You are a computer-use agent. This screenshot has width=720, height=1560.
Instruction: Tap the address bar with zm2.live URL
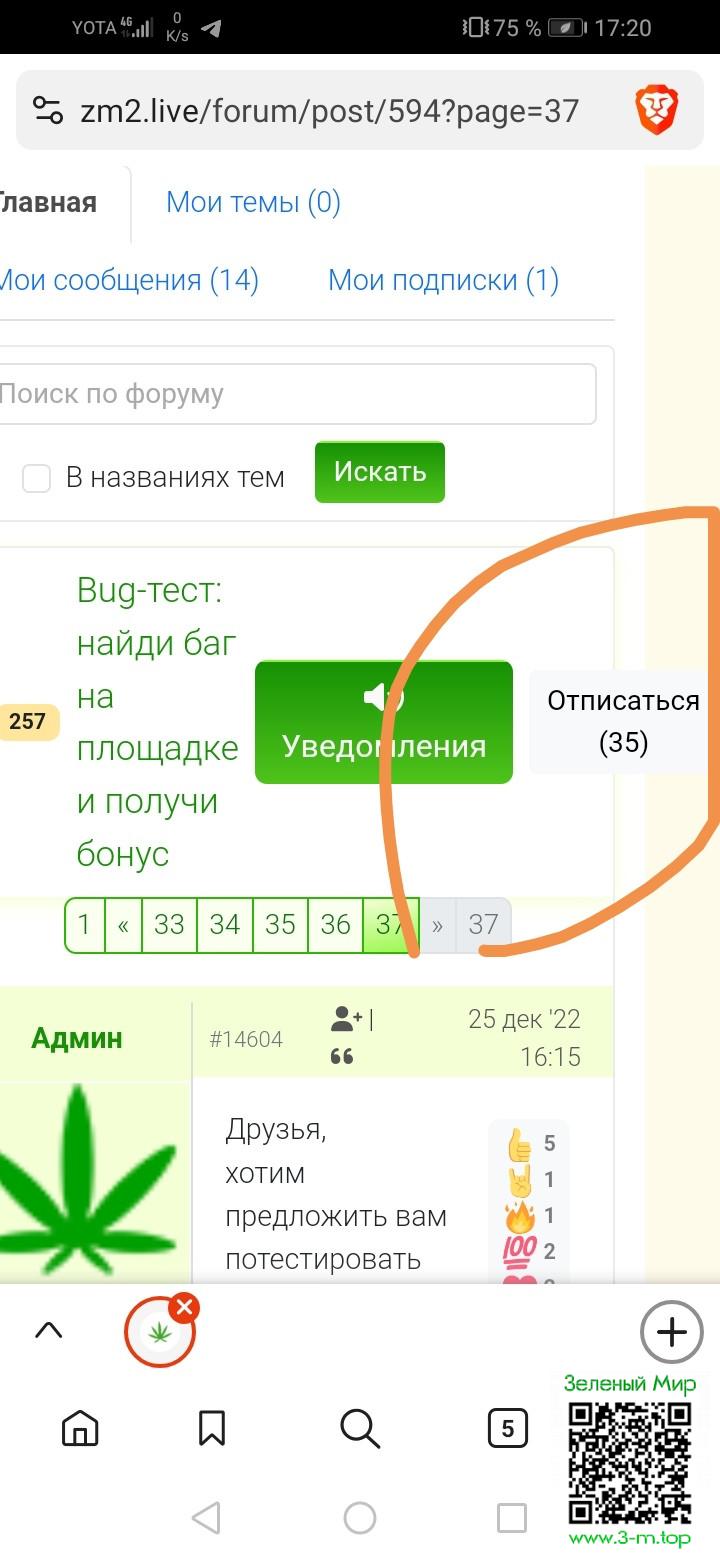330,110
